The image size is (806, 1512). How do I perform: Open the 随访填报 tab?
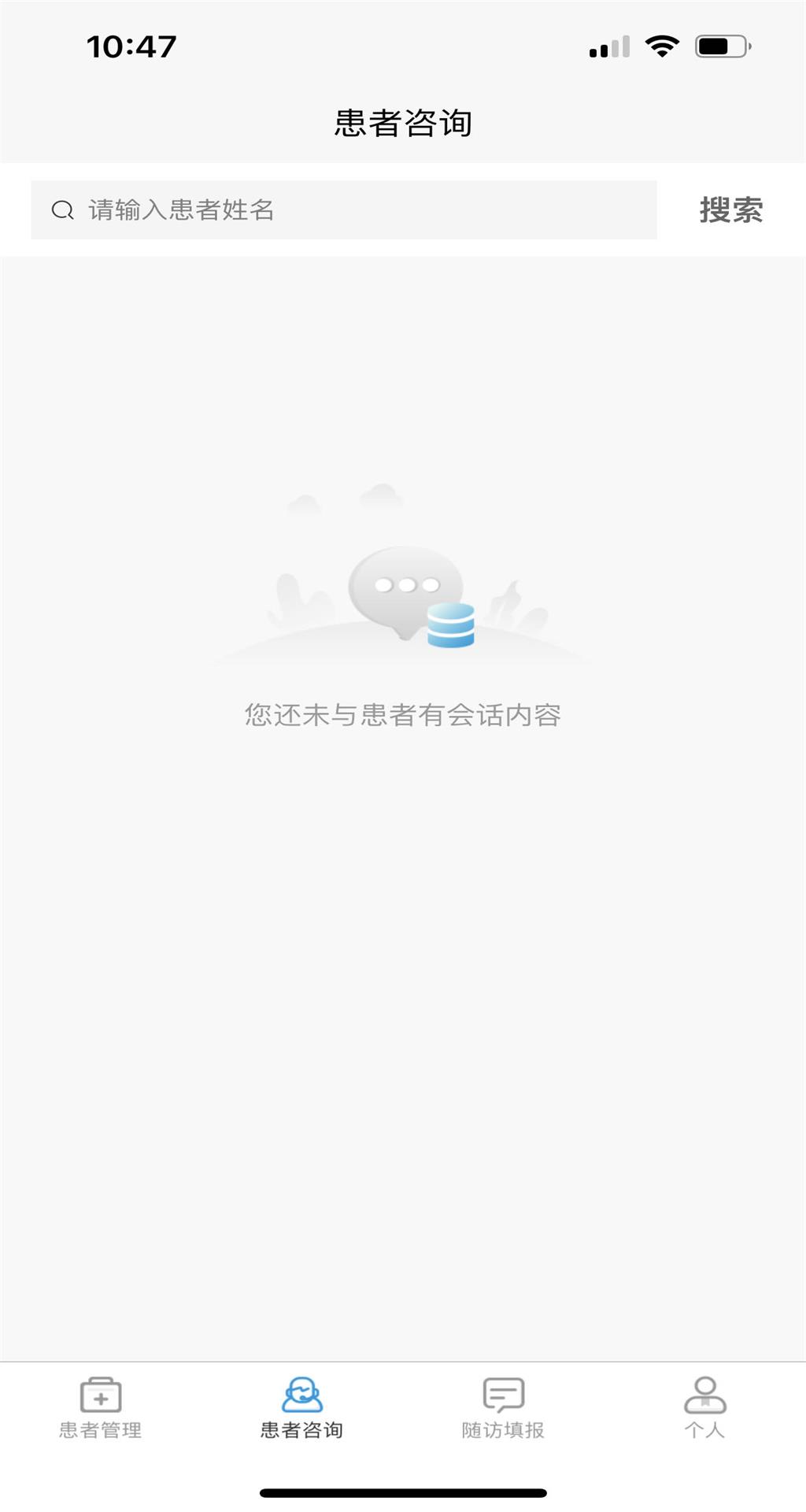tap(504, 1409)
